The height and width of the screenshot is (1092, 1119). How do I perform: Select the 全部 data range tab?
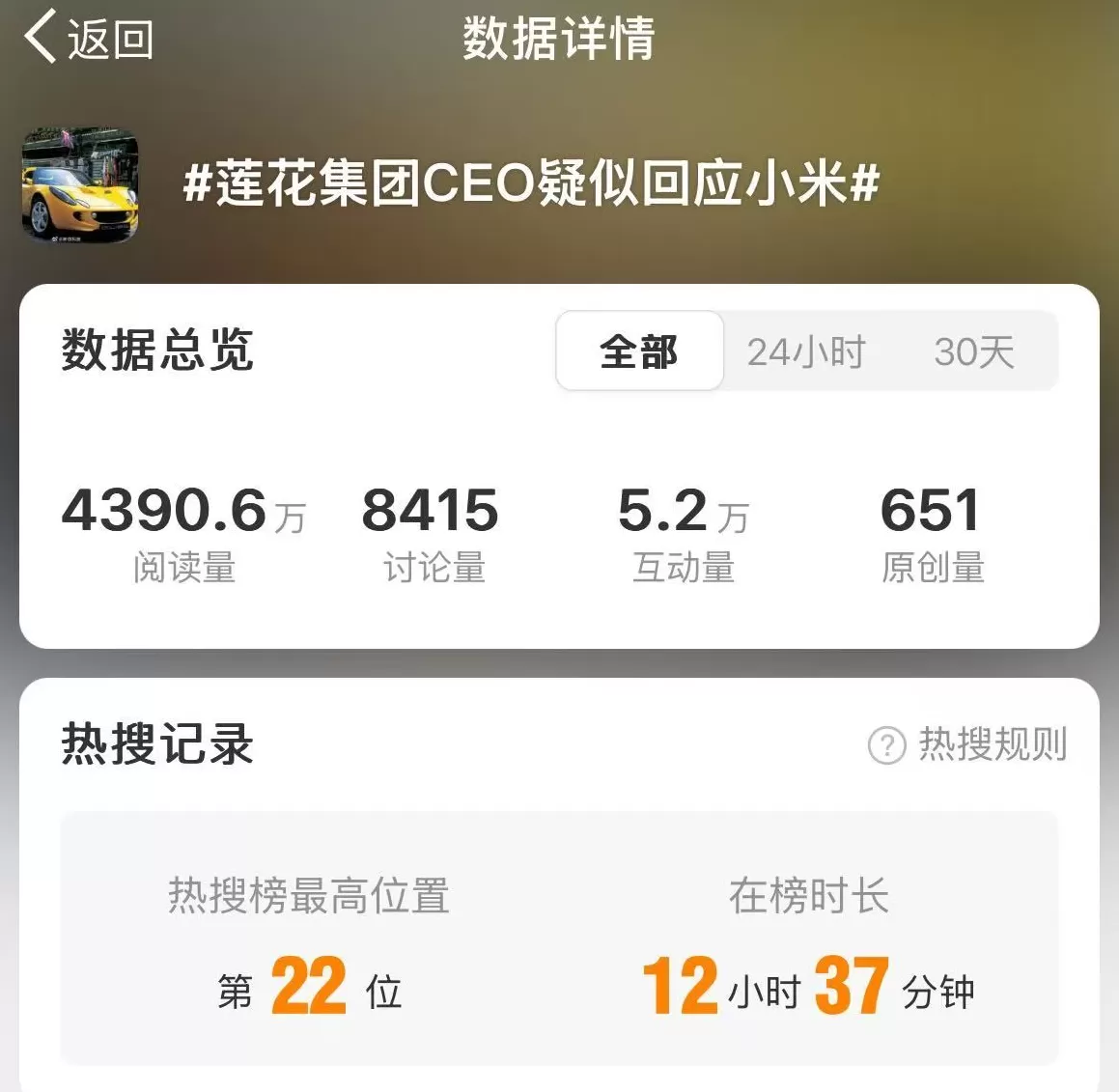(639, 351)
